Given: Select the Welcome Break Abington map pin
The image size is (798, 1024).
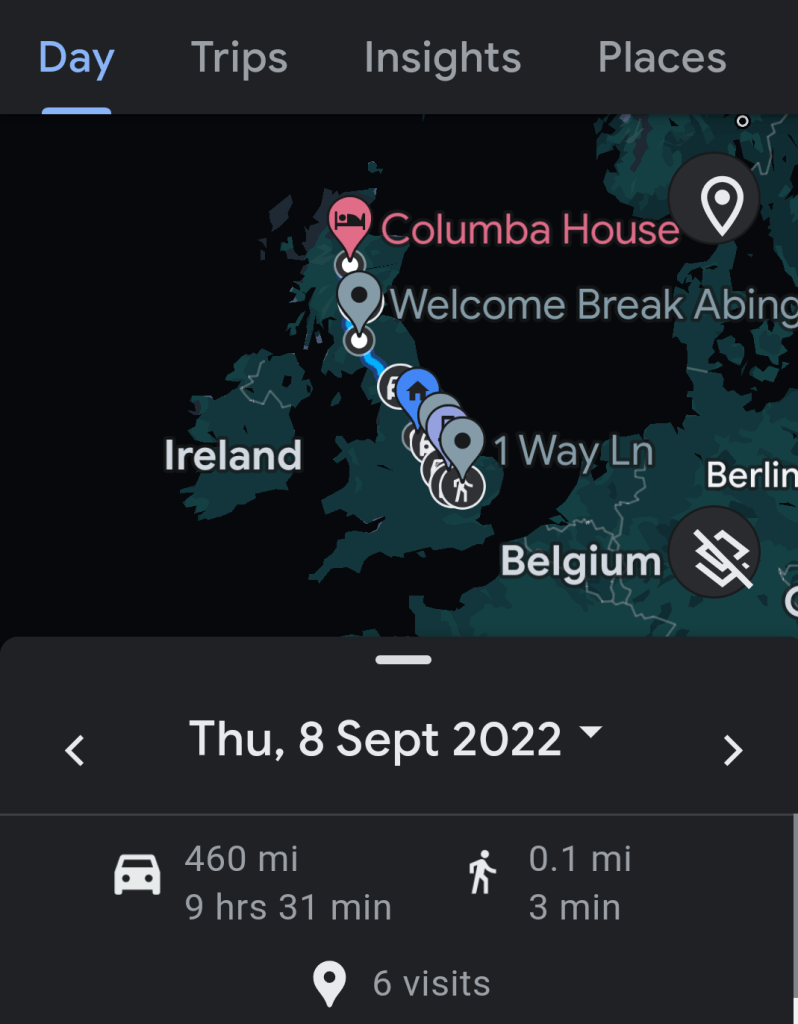Looking at the screenshot, I should 359,297.
